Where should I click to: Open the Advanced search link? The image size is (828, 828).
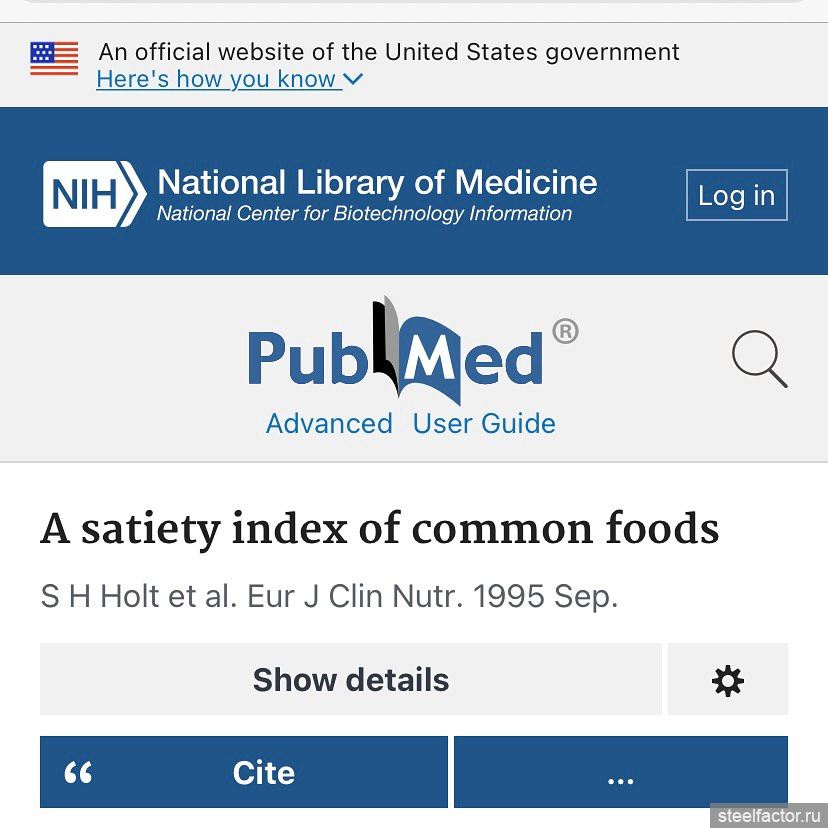click(329, 423)
